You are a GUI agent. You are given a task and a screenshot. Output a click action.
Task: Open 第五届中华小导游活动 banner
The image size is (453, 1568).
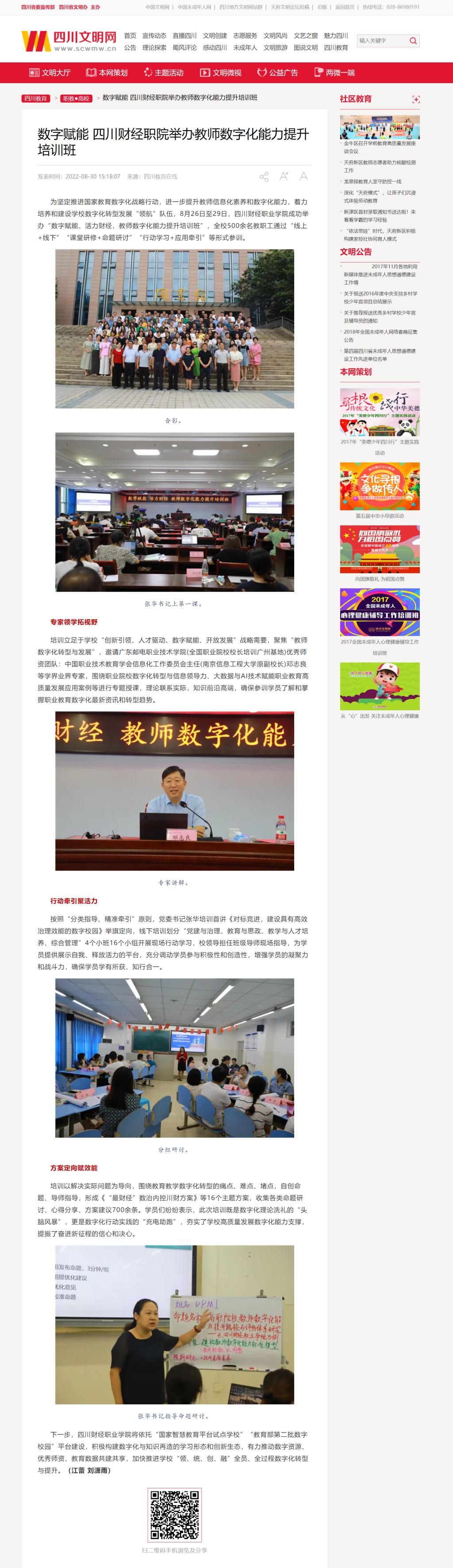click(x=380, y=486)
